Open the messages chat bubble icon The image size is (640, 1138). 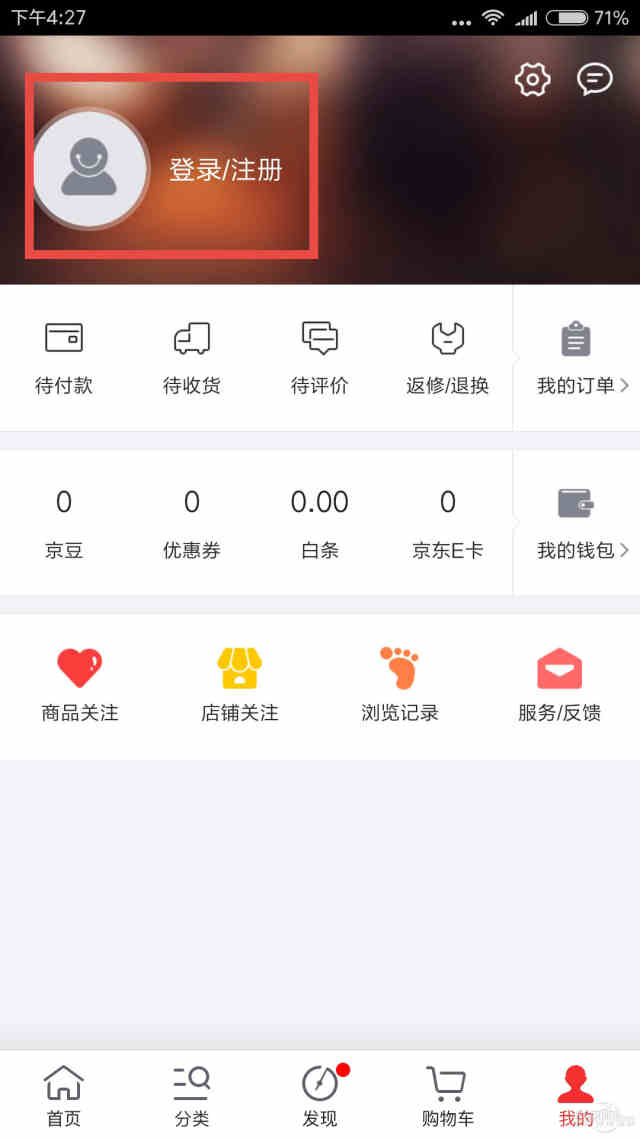595,79
